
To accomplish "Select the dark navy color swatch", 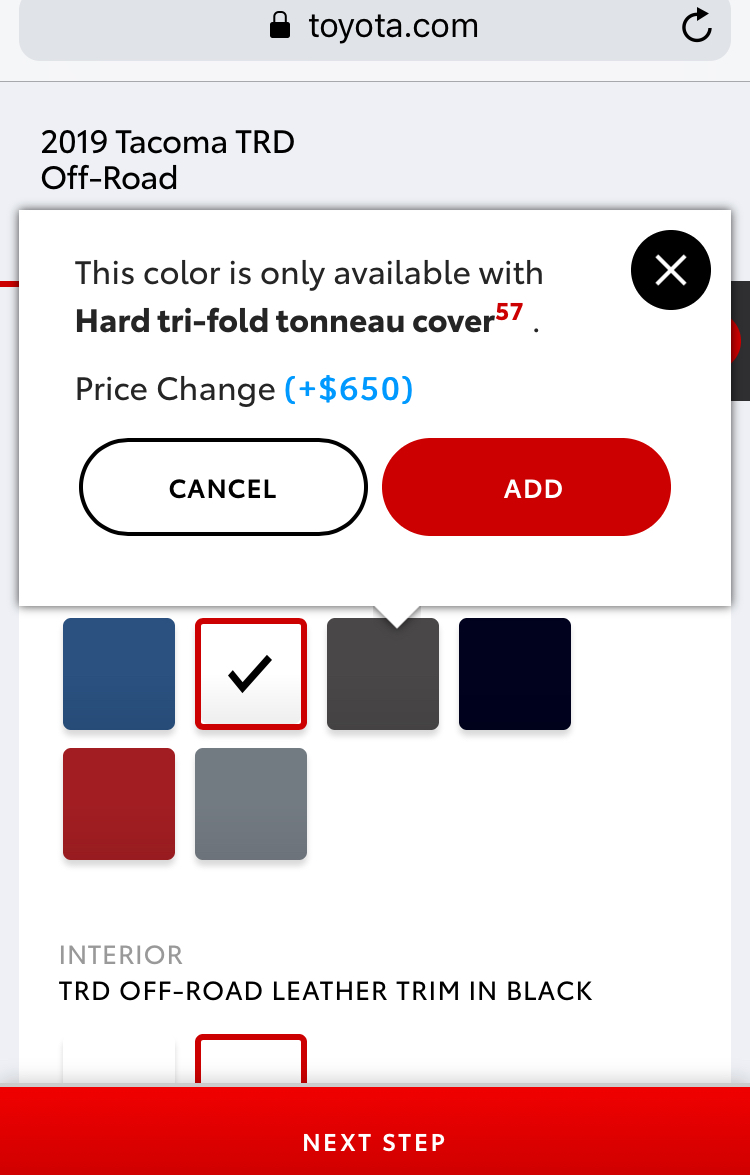I will click(x=515, y=674).
